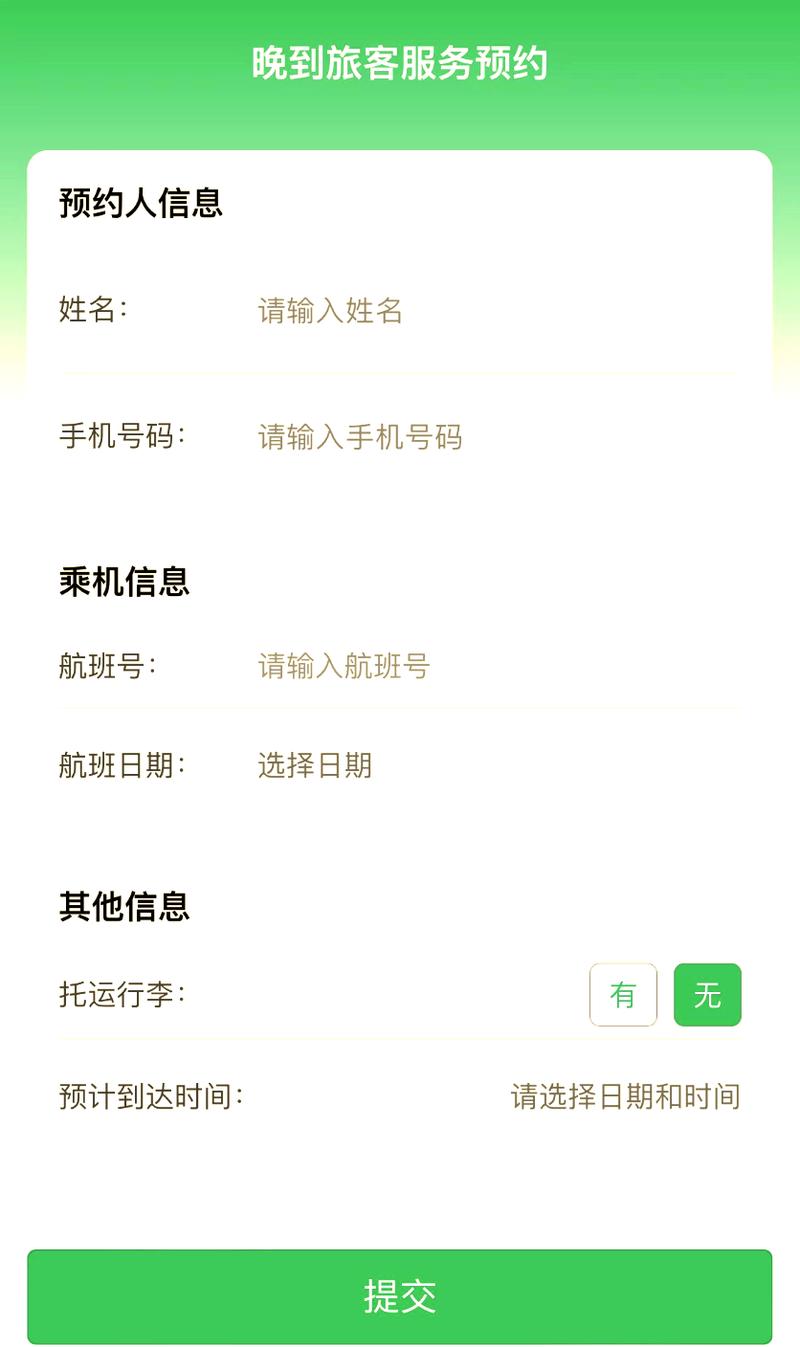The width and height of the screenshot is (800, 1347).
Task: Select 有 for checked luggage
Action: (623, 995)
